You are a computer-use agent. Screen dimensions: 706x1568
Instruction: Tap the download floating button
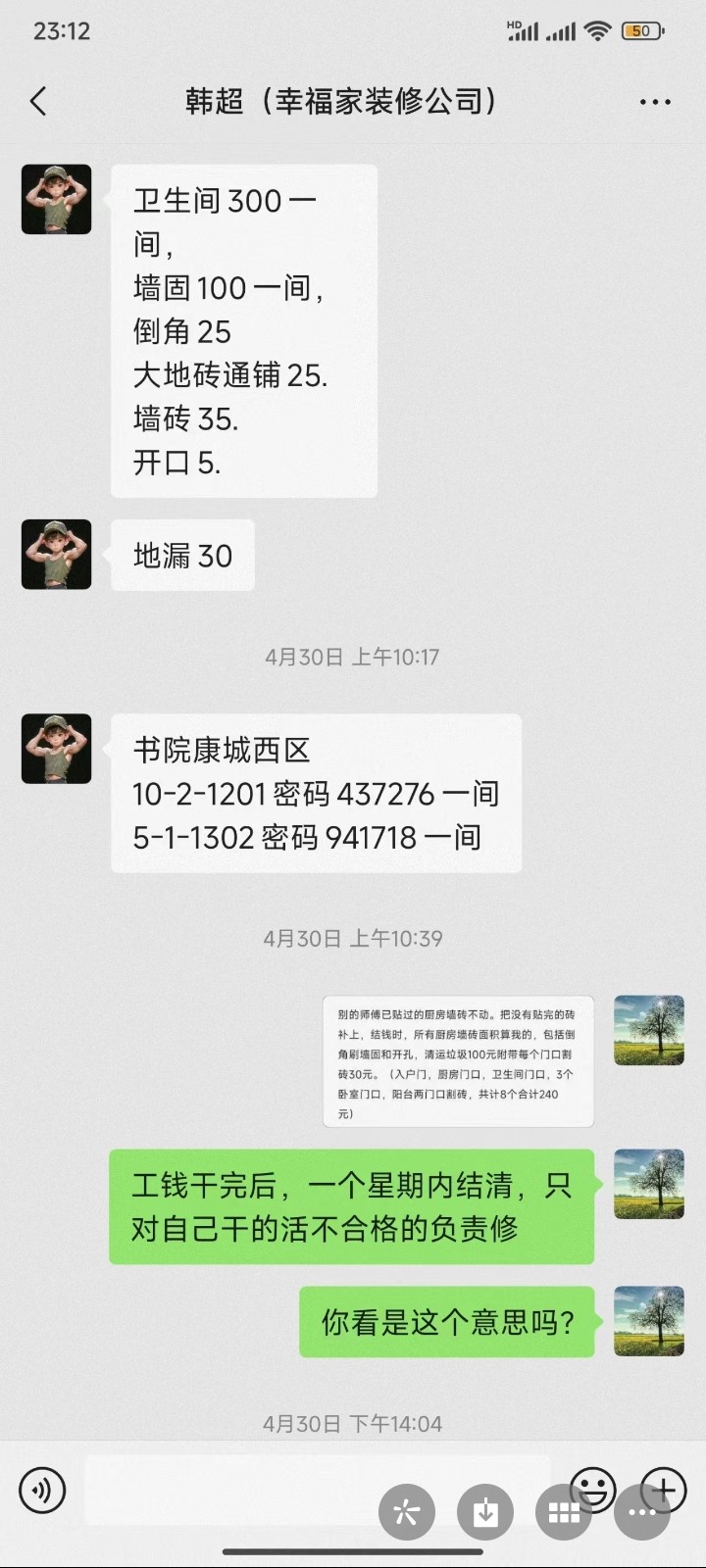click(485, 1512)
